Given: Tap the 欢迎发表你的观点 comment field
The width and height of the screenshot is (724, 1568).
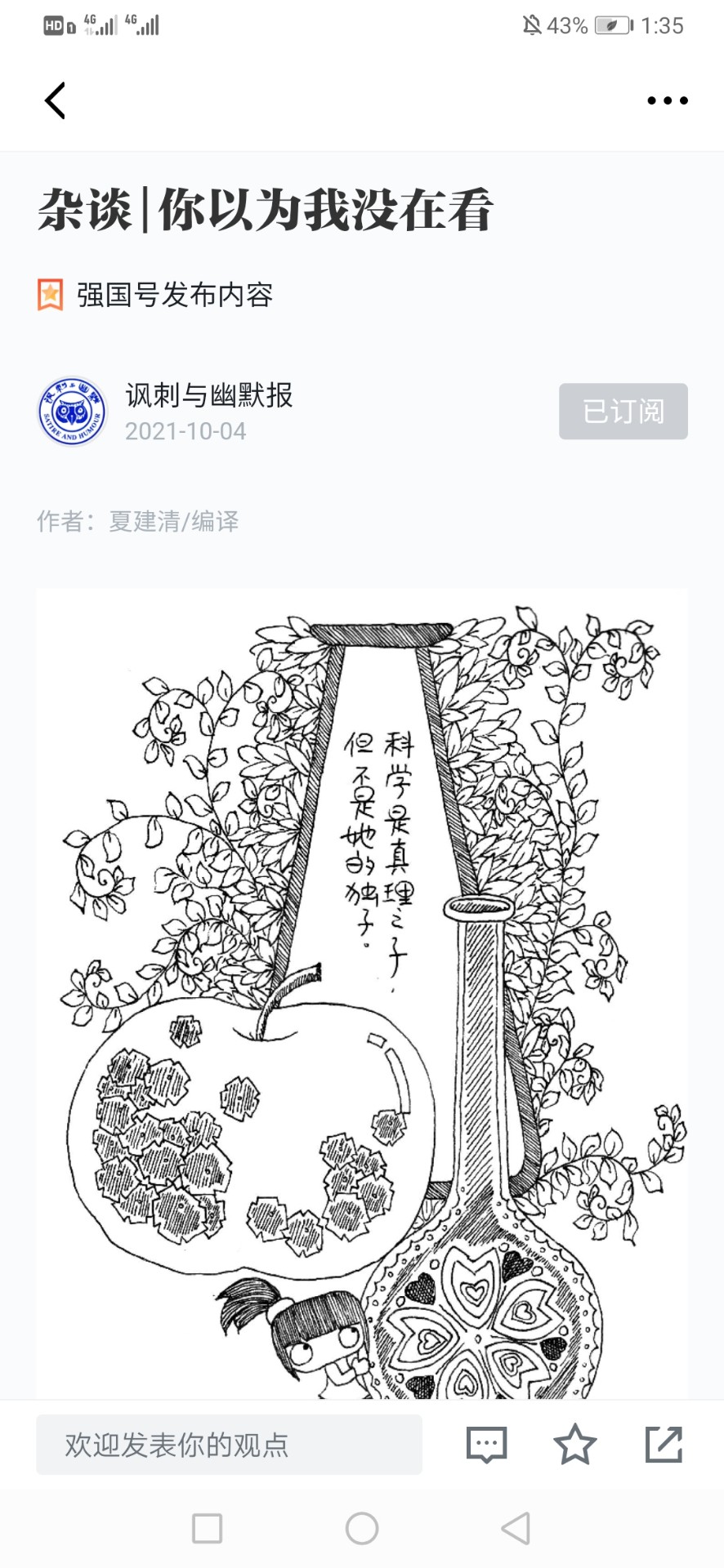Looking at the screenshot, I should click(x=229, y=1445).
